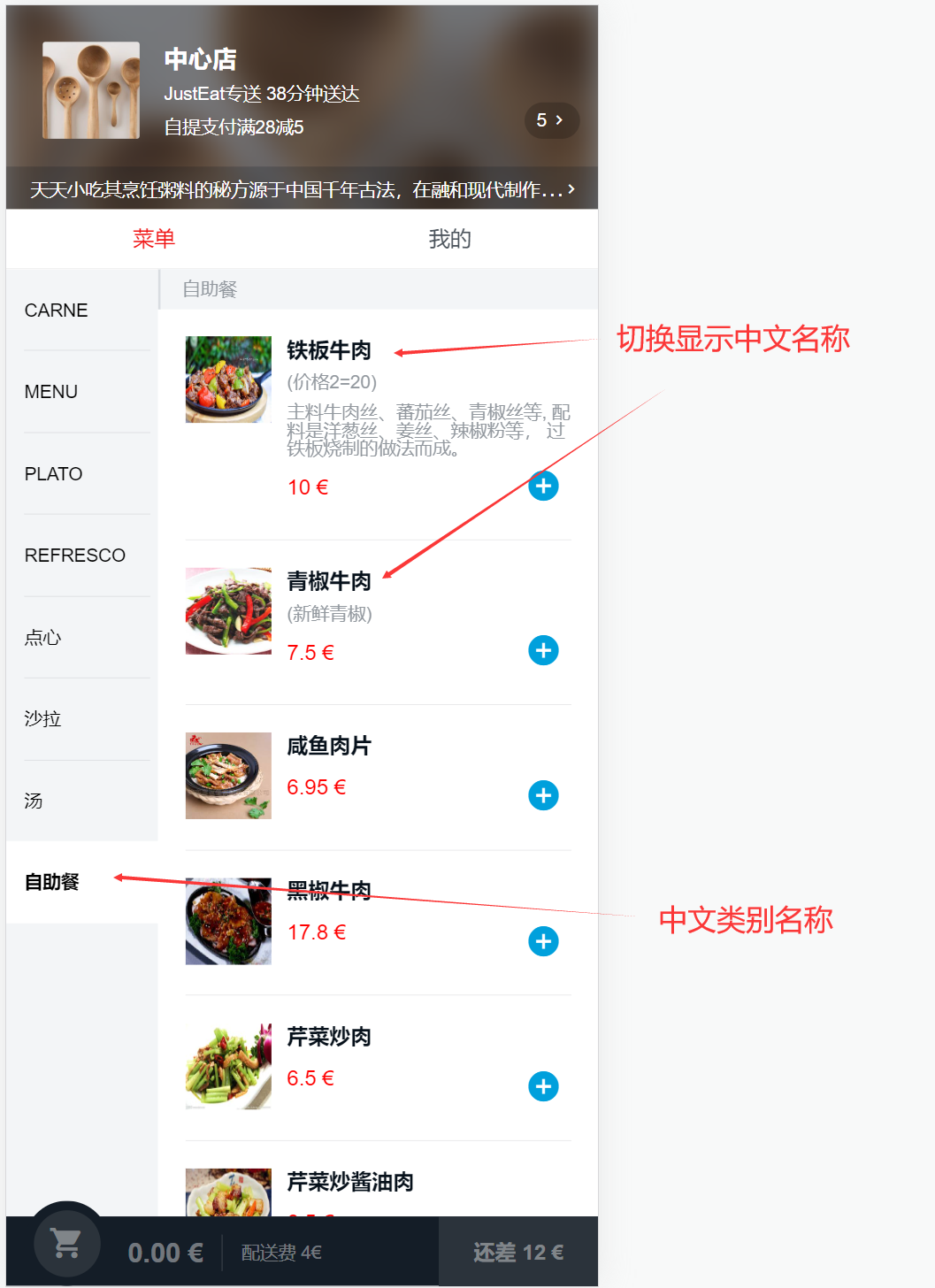The image size is (935, 1288).
Task: Add 铁板牛肉 to the cart
Action: pos(543,486)
